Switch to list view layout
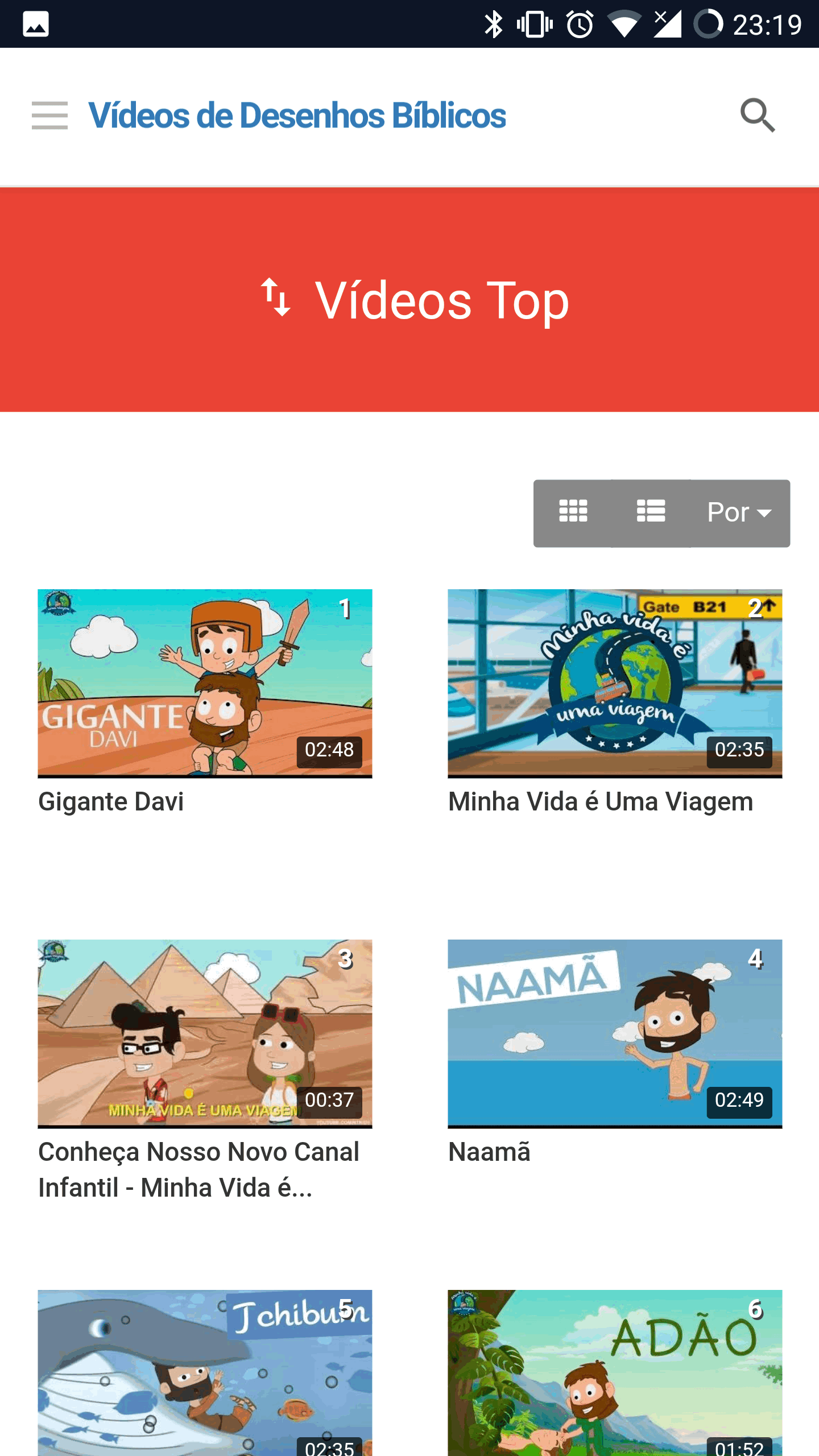Screen dimensions: 819x1456 coord(651,512)
